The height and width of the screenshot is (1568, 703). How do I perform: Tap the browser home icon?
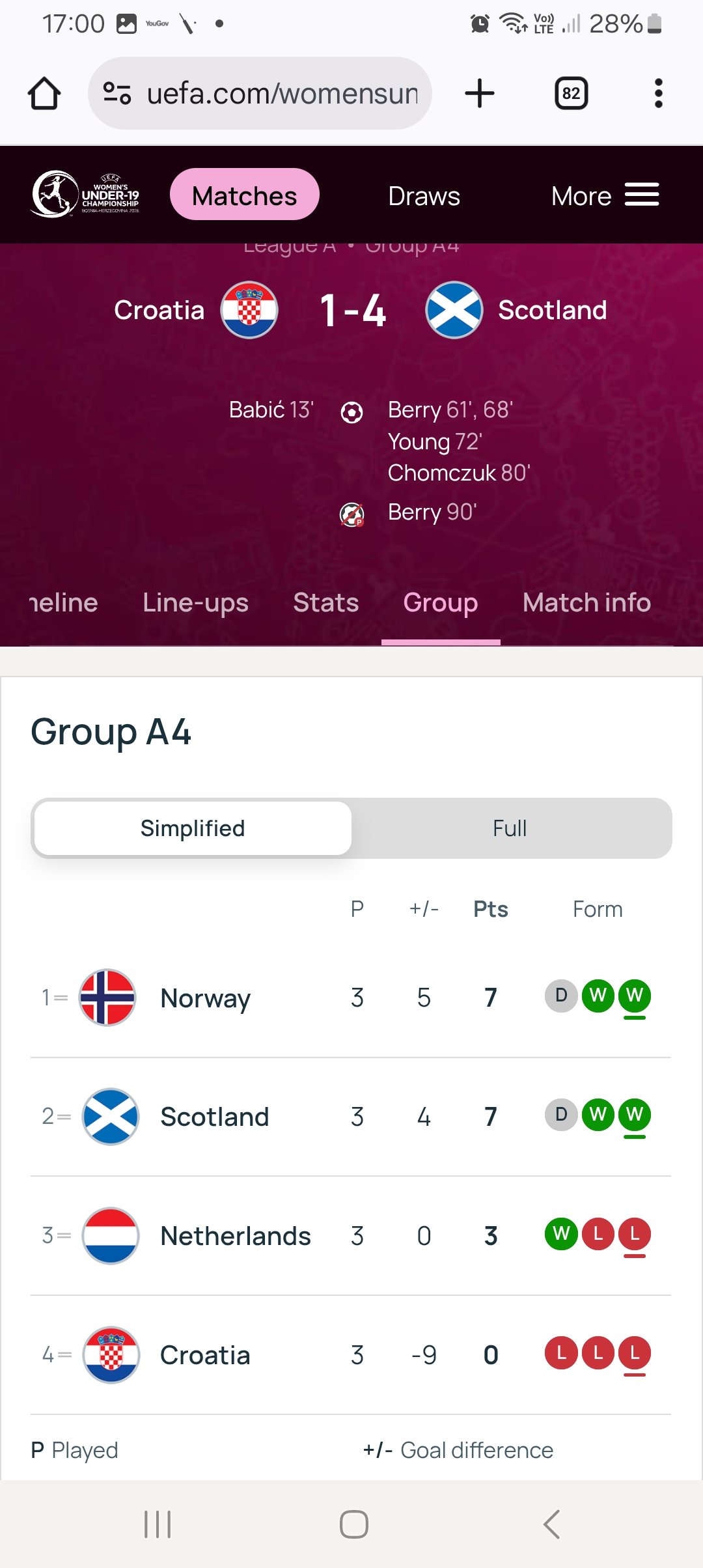tap(44, 94)
